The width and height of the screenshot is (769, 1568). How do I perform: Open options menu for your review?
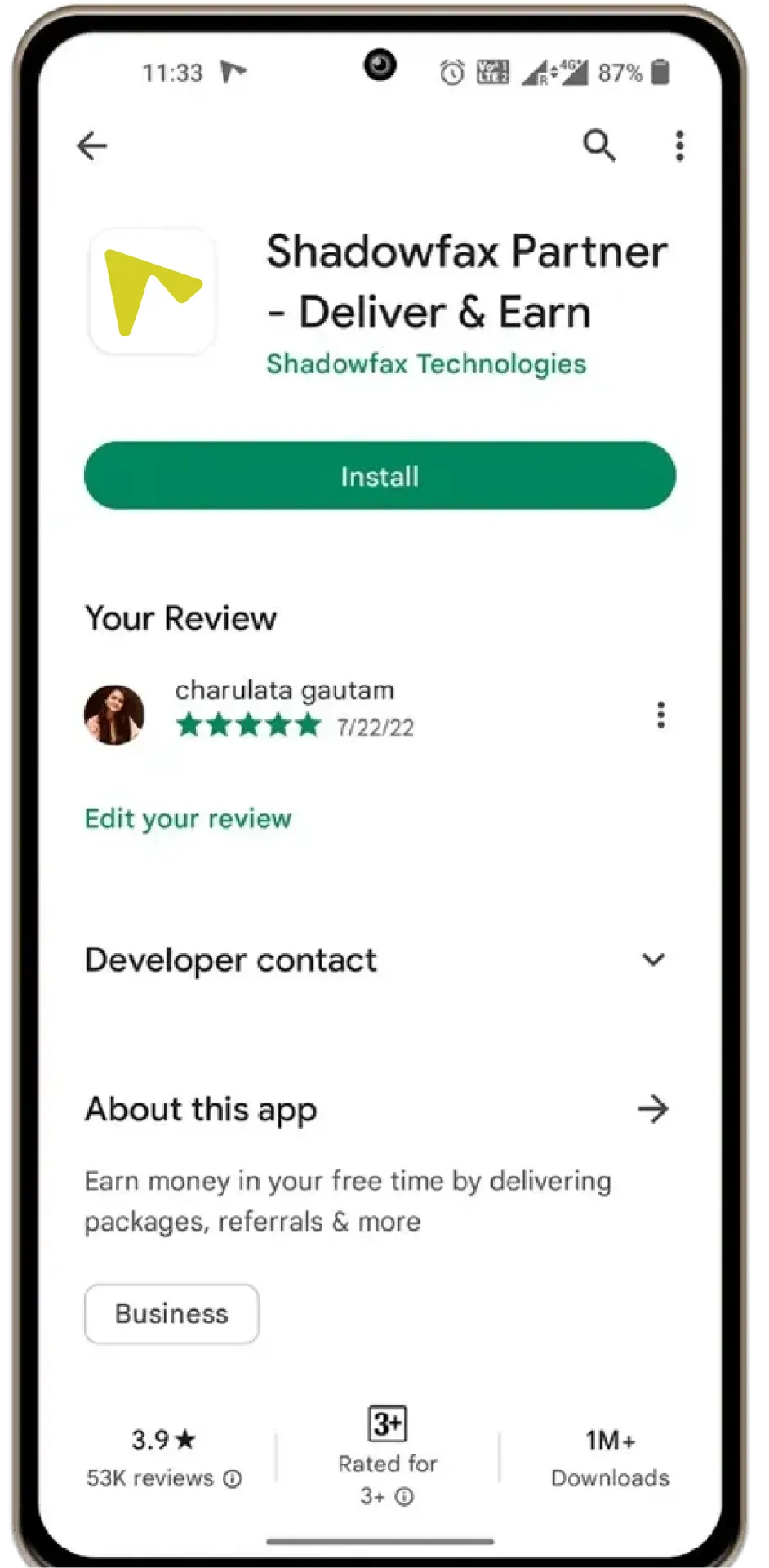point(660,715)
